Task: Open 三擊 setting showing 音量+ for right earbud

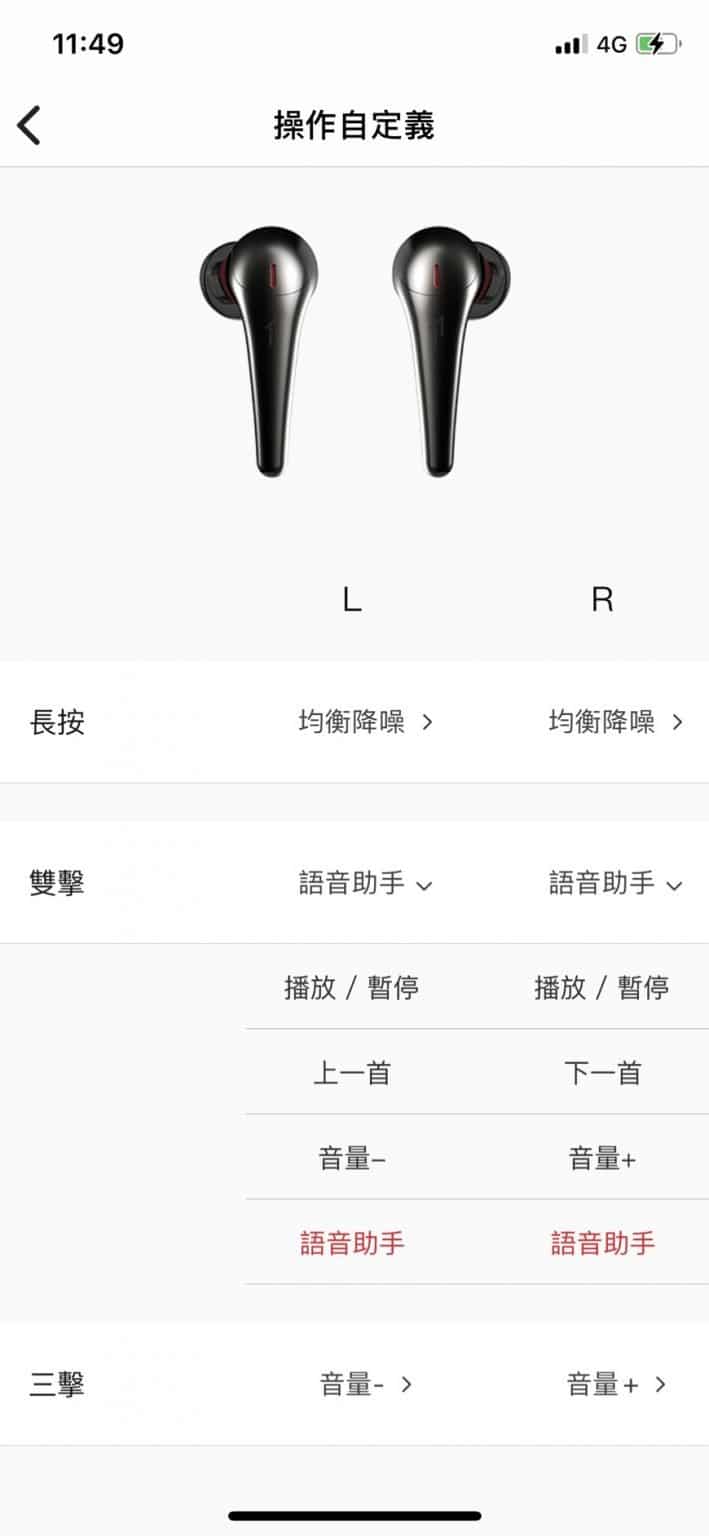Action: click(615, 1385)
